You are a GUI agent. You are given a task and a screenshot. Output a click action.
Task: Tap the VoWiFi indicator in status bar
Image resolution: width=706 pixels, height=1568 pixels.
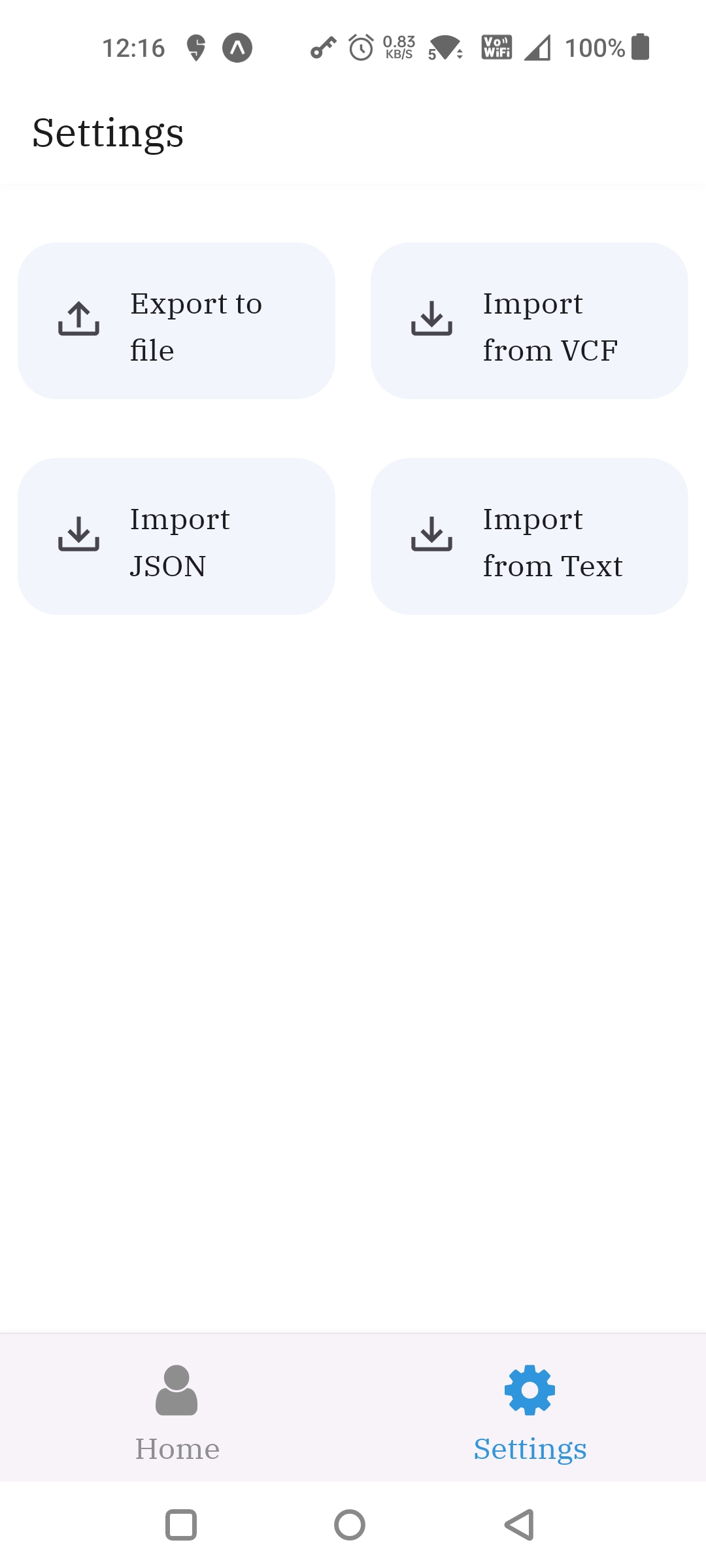(496, 47)
